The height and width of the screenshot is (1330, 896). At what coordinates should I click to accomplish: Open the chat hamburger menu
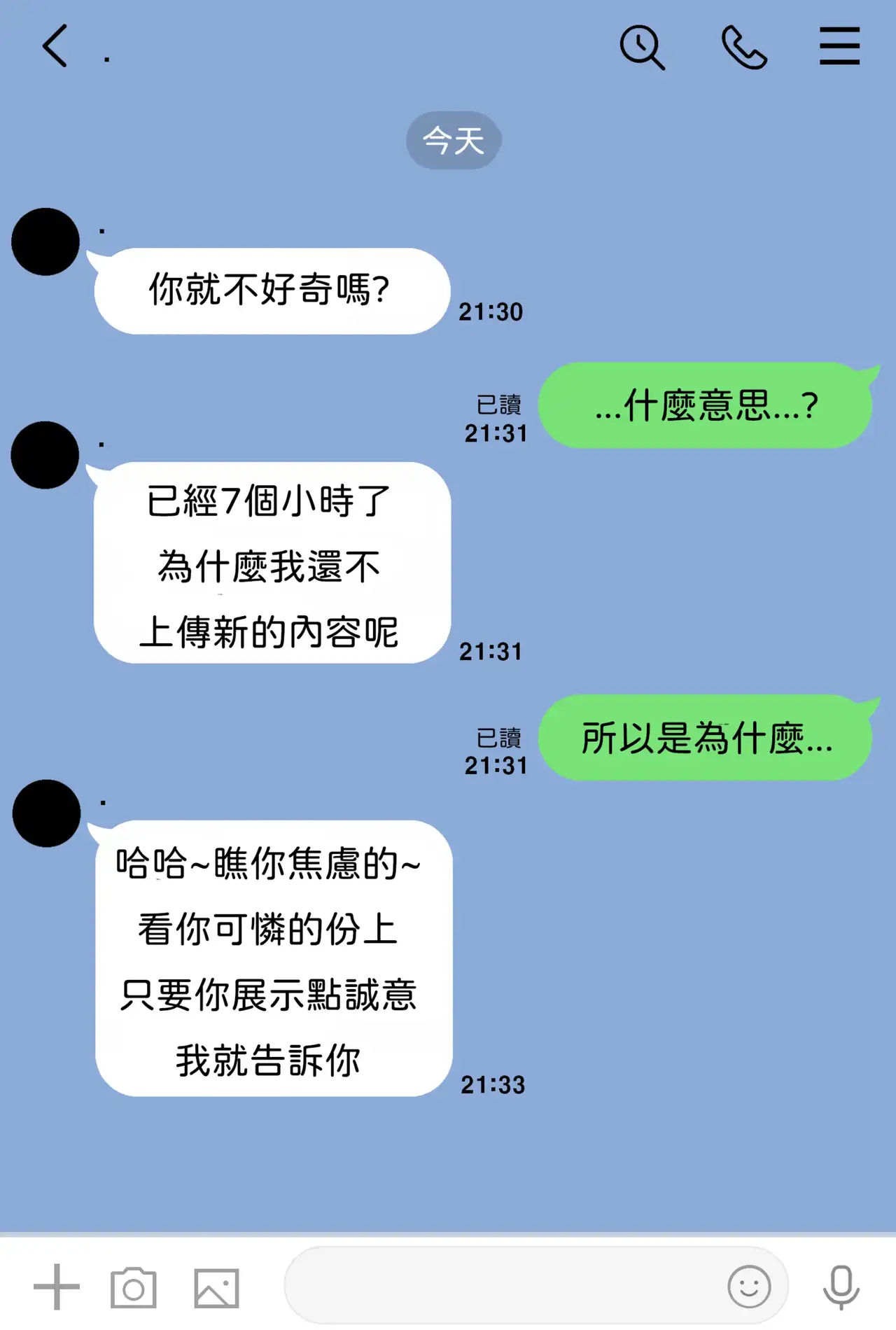point(839,46)
